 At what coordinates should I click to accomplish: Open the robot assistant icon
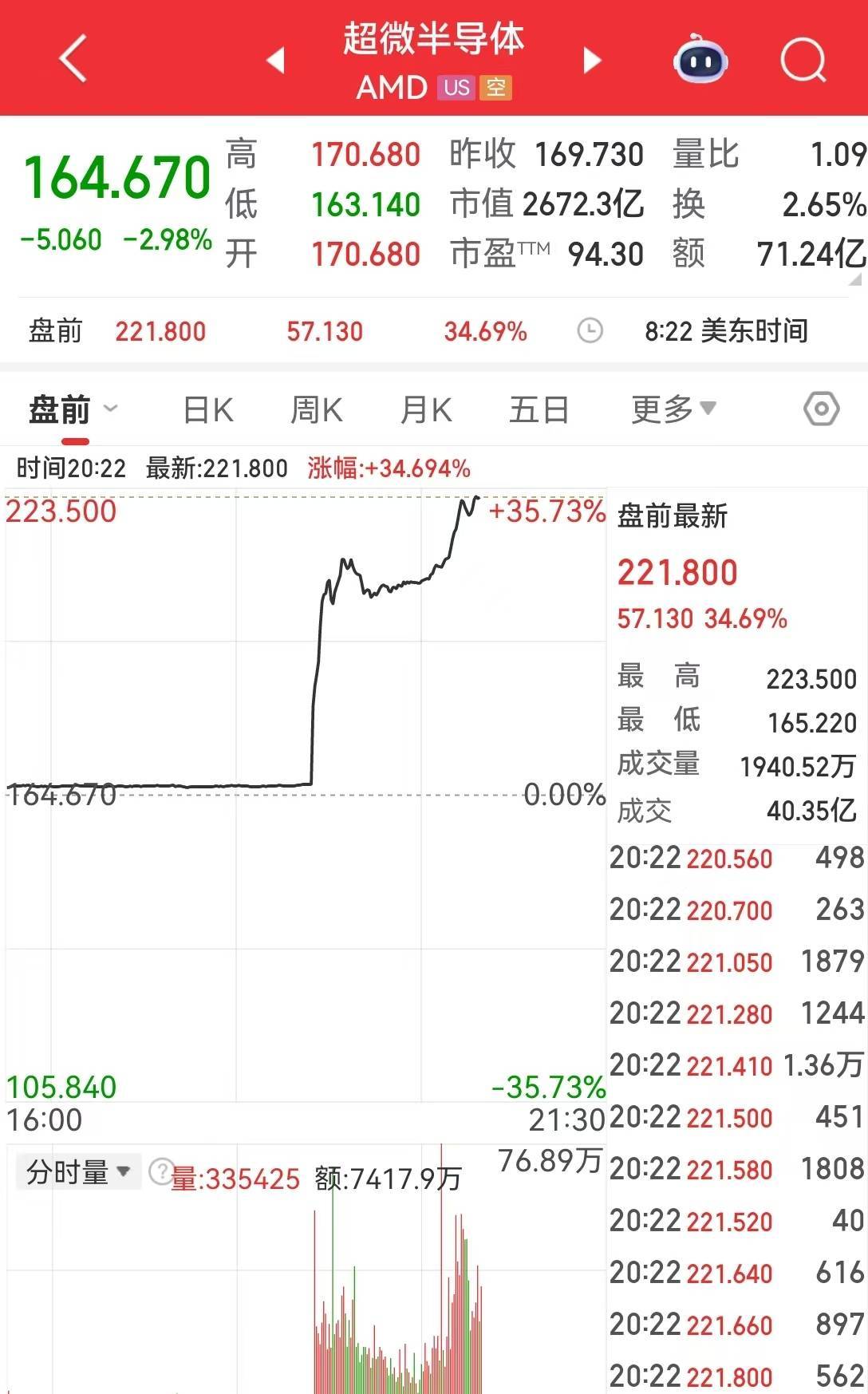click(700, 59)
